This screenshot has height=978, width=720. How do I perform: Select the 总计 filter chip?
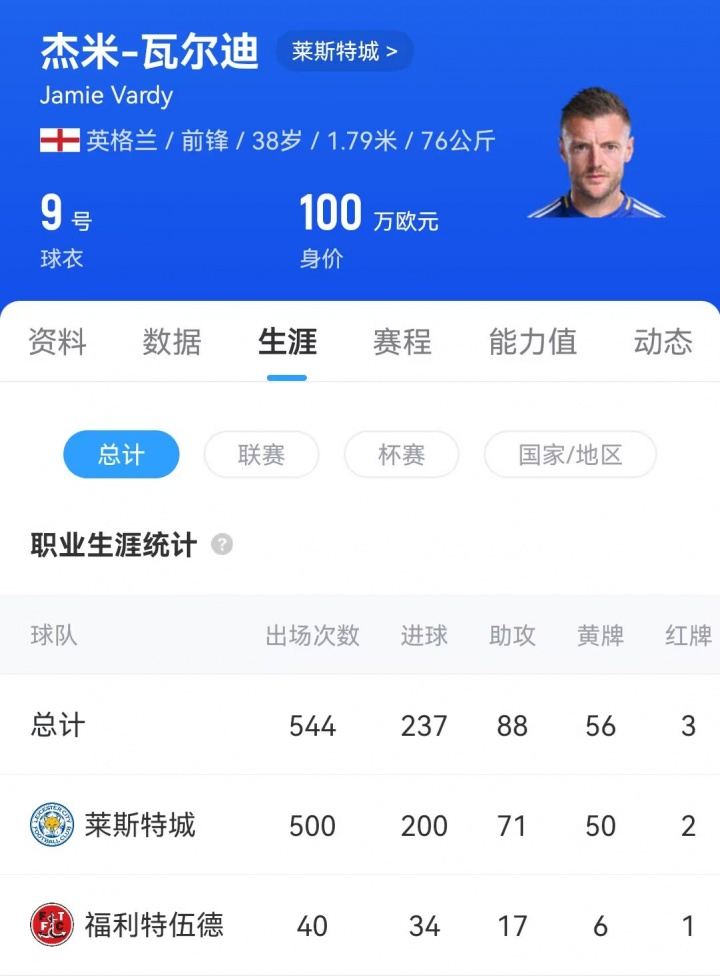pos(121,455)
